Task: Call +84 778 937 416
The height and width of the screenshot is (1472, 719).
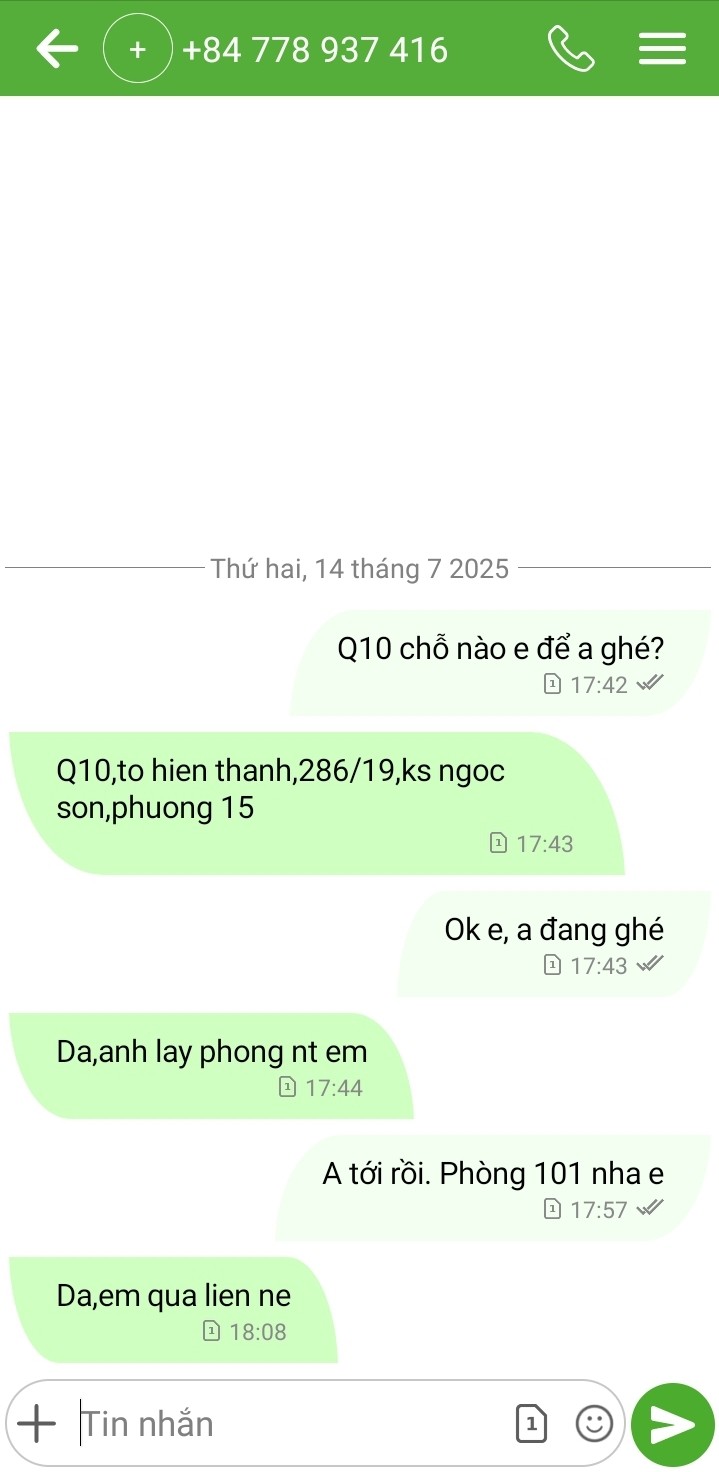Action: point(571,49)
